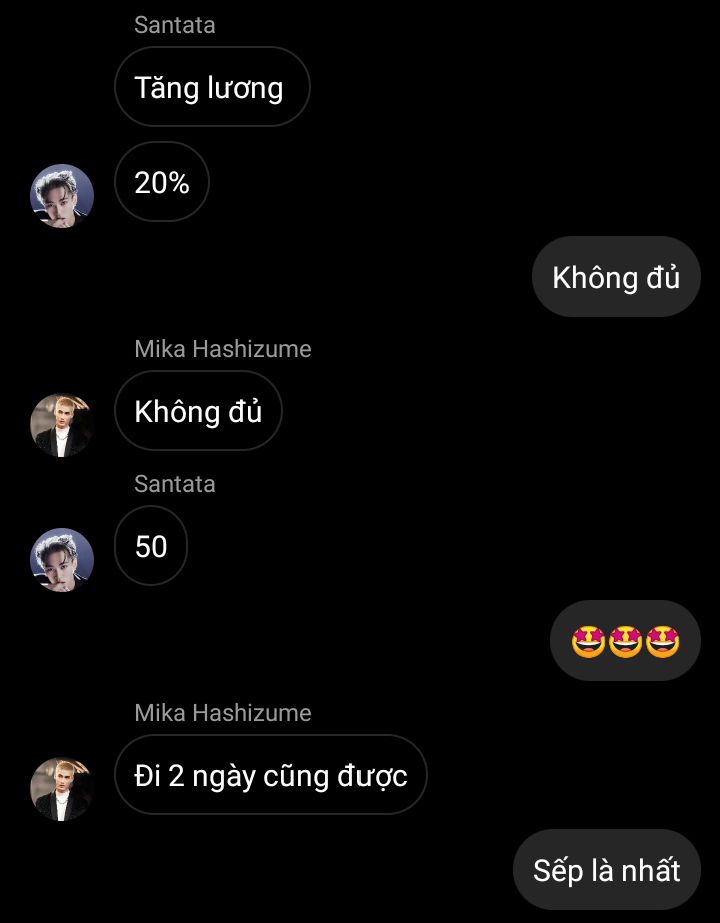Open Mika's avatar beside Đi 2 ngày cũng được
The height and width of the screenshot is (923, 720).
(62, 789)
